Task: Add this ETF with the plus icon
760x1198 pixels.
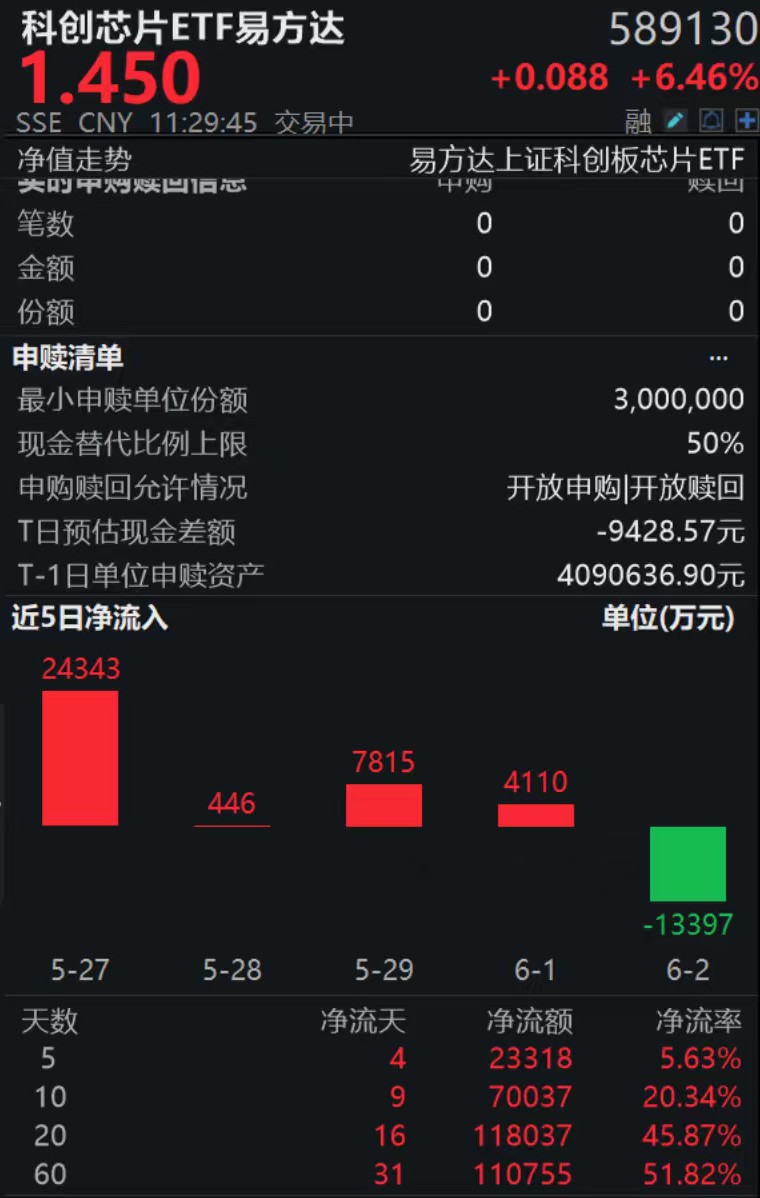Action: click(746, 121)
